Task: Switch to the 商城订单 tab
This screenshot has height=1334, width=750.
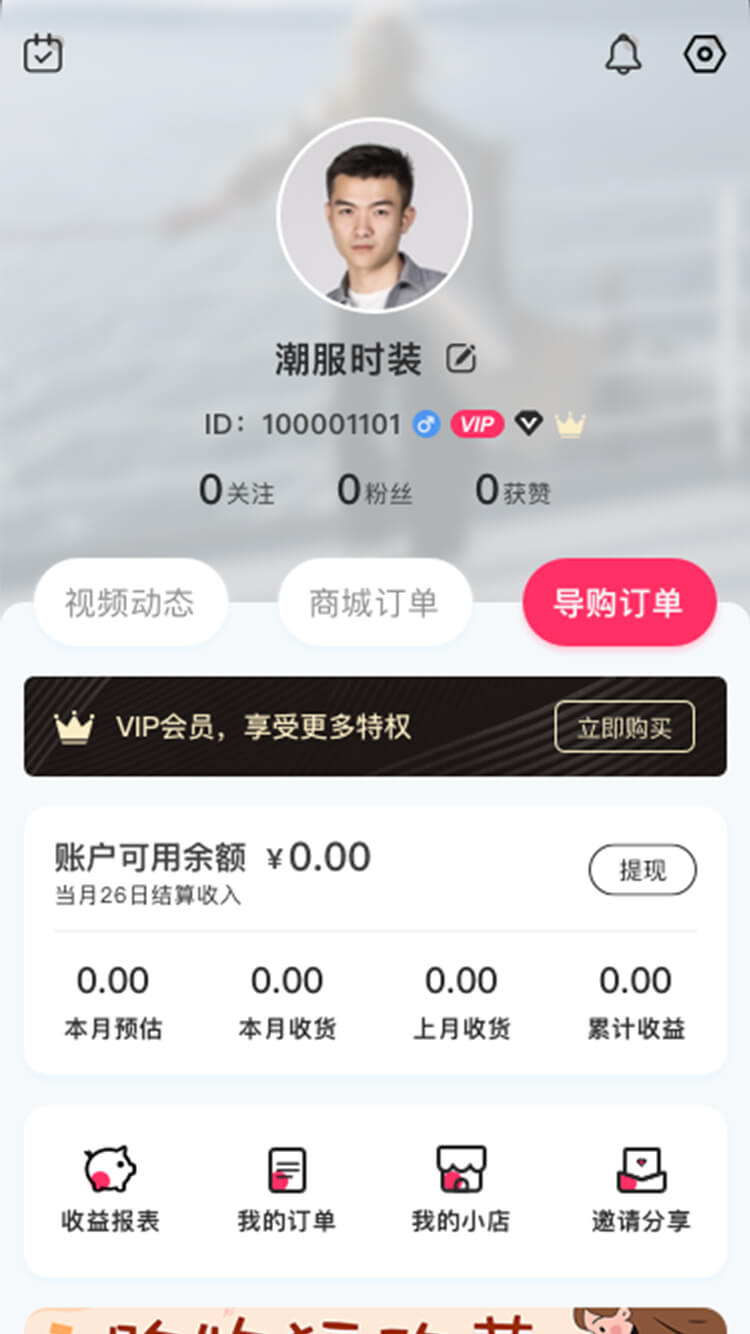Action: tap(375, 601)
